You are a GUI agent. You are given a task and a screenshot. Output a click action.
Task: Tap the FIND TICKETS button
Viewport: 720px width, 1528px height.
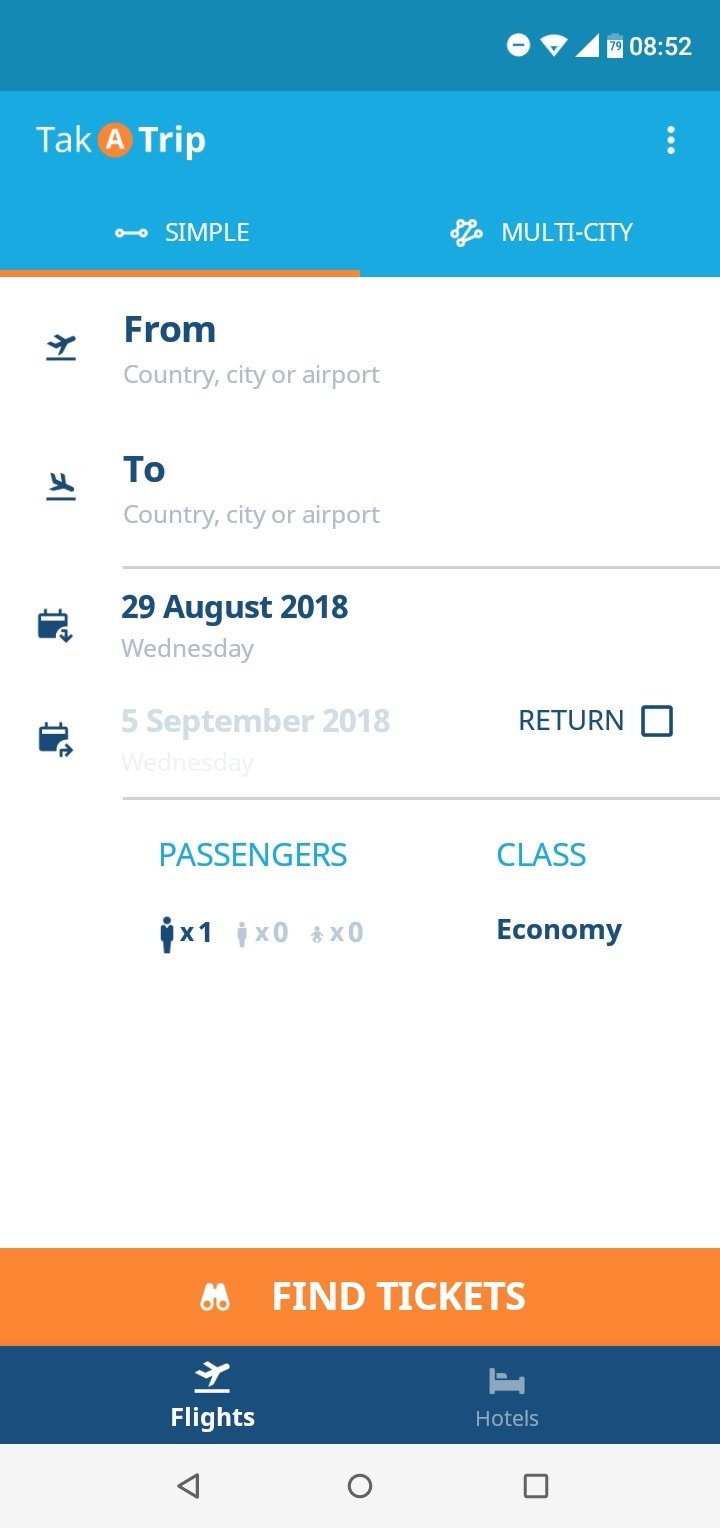[360, 1296]
